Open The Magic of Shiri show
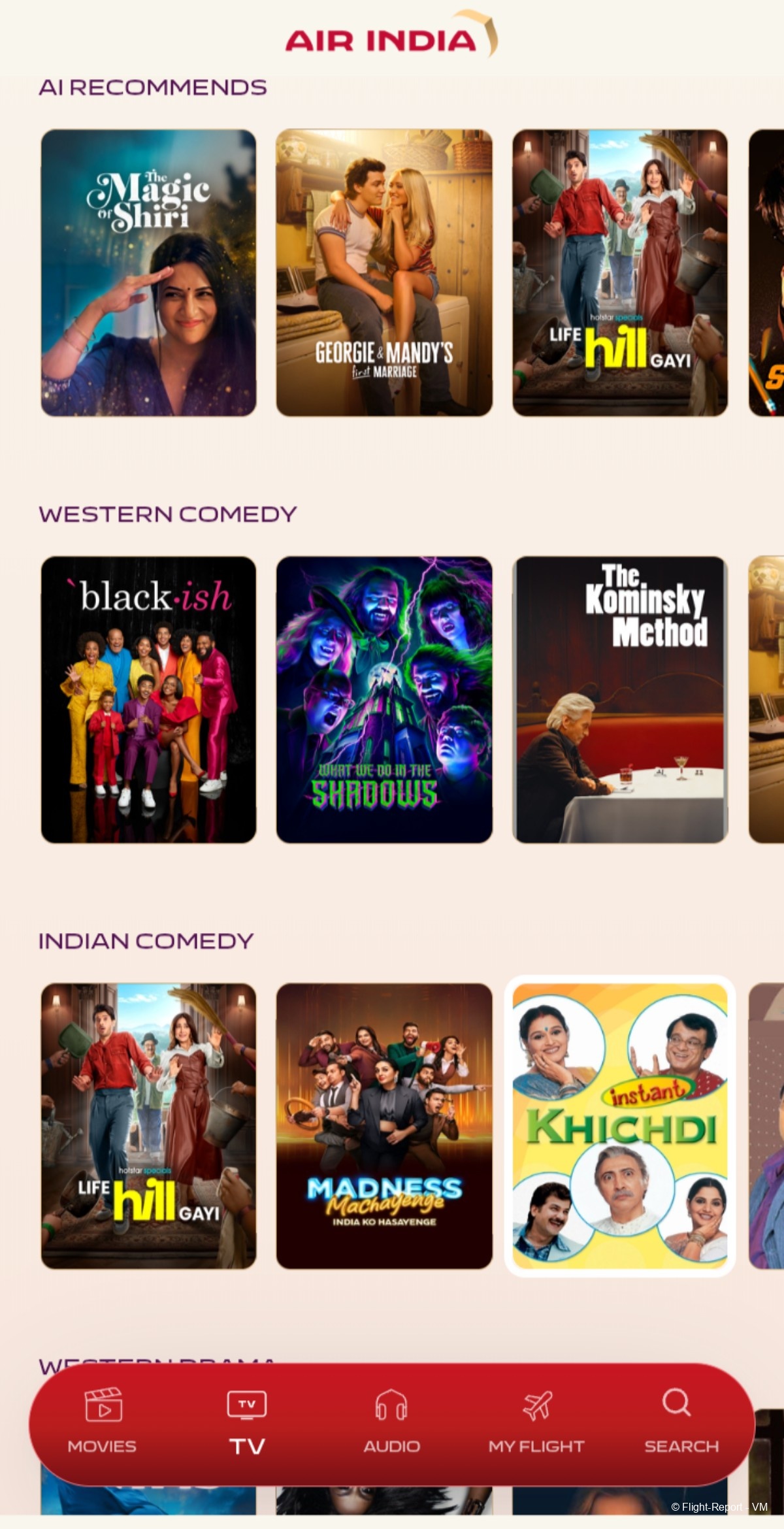Screen dimensions: 784x1529 [x=148, y=272]
